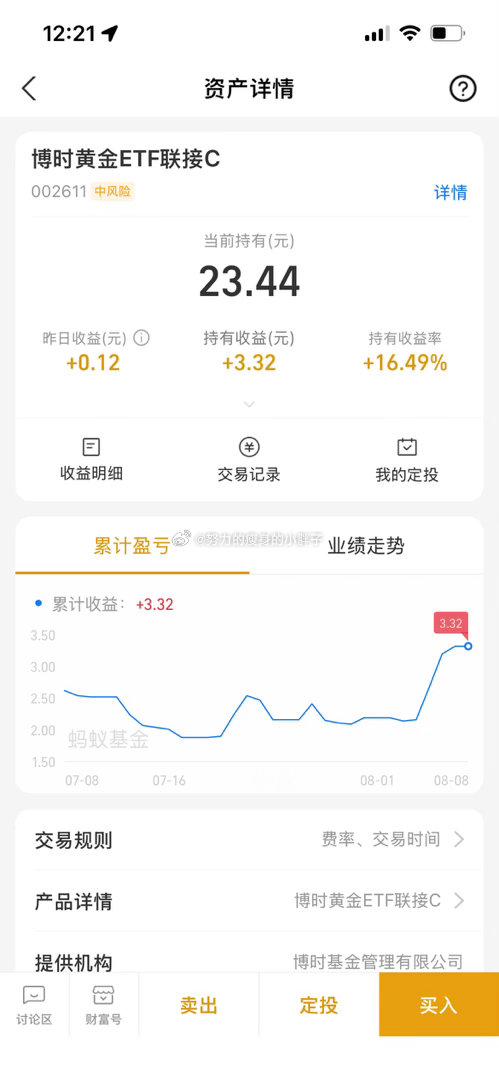The height and width of the screenshot is (1080, 499).
Task: Open the 产品详情 row
Action: coord(250,901)
